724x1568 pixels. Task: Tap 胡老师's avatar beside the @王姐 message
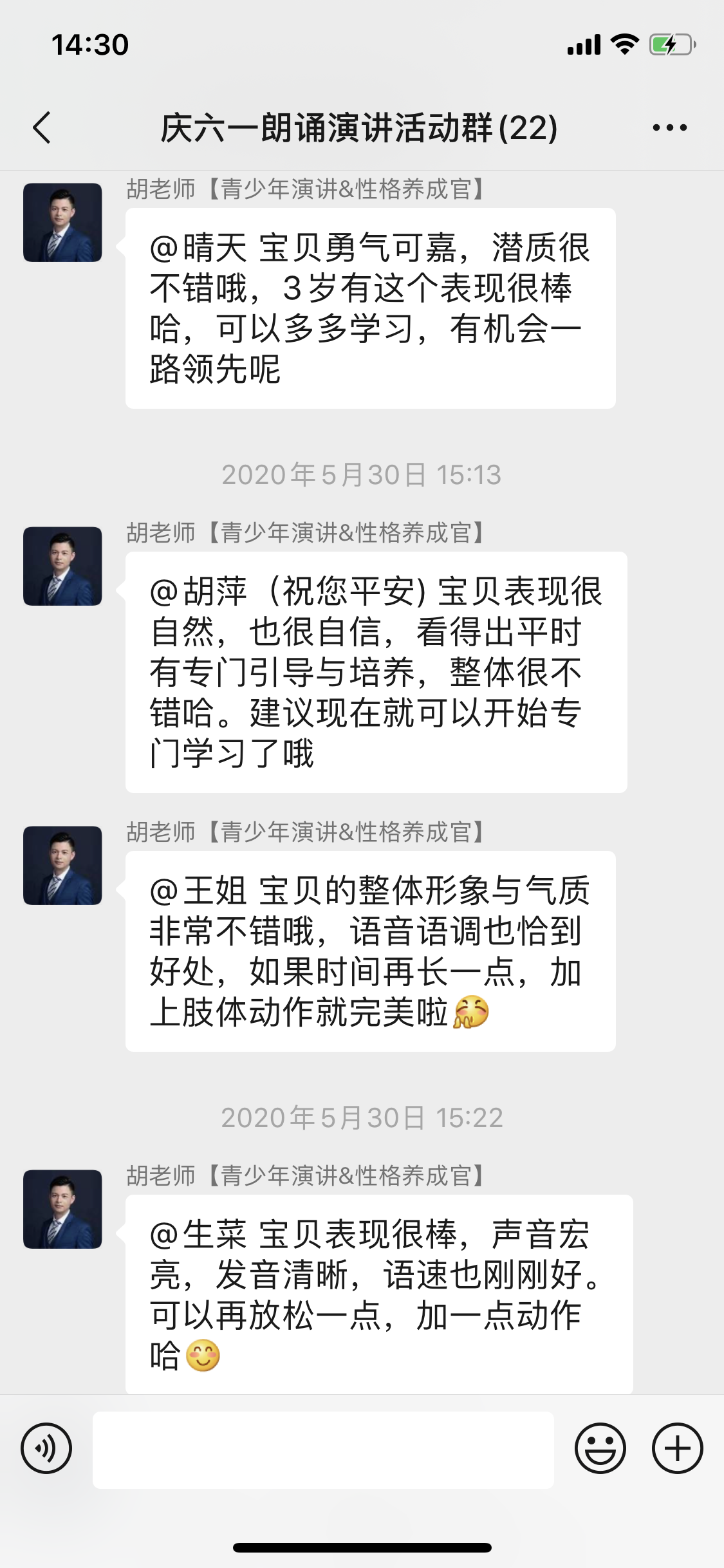62,866
